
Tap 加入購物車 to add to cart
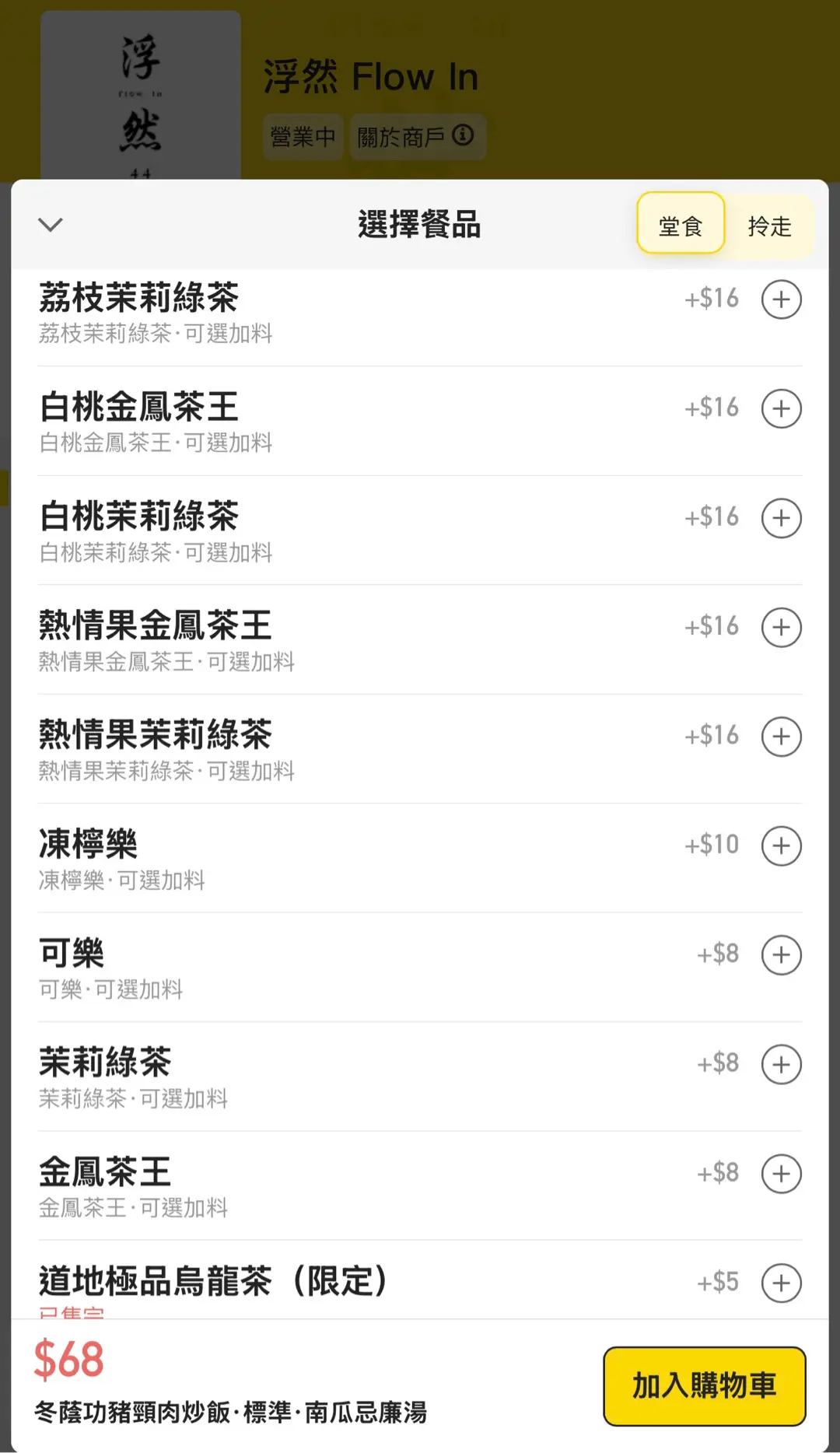704,1386
